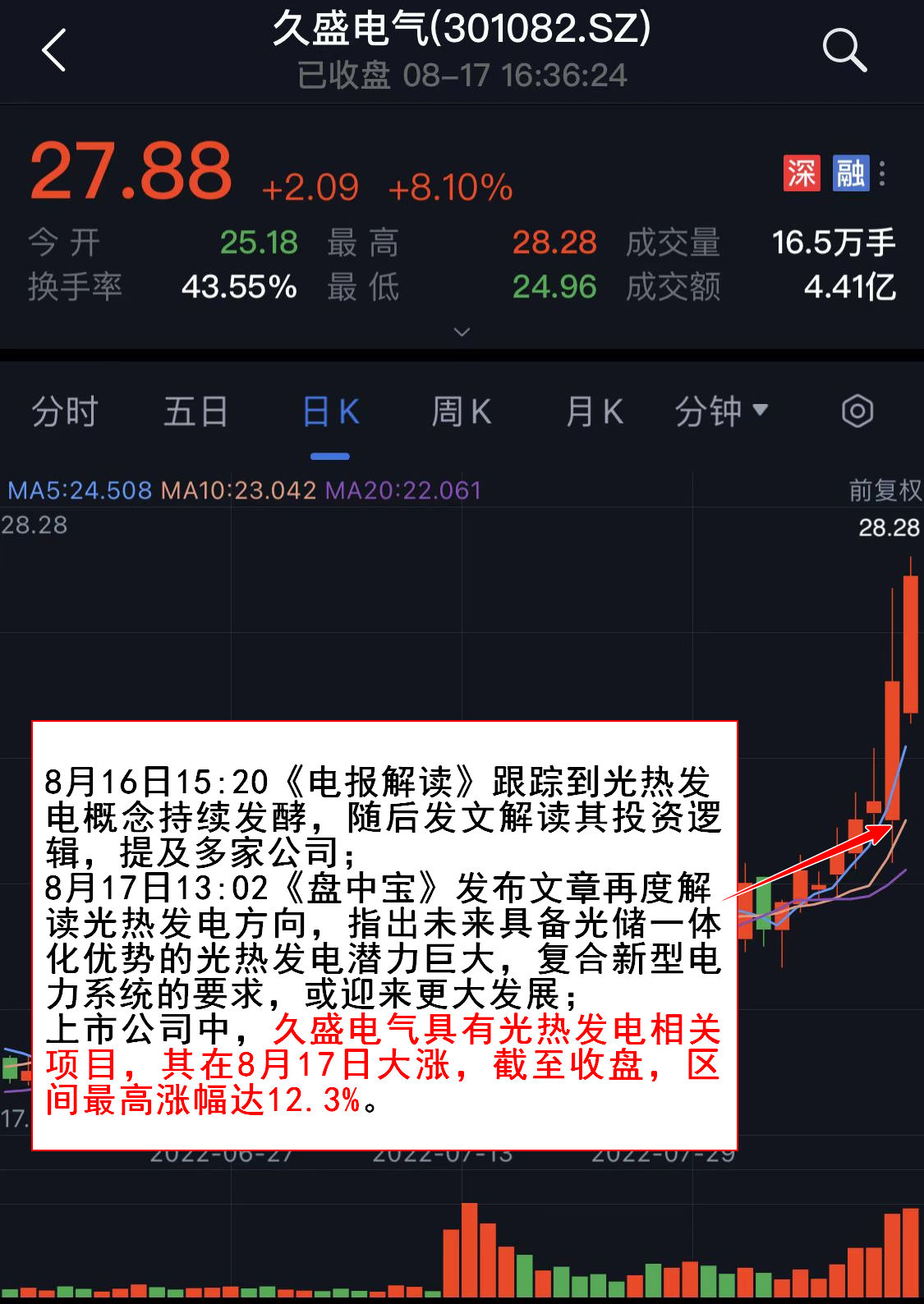Go back from the 久盛电气 stock page
Screen dimensions: 924x1304
[54, 51]
